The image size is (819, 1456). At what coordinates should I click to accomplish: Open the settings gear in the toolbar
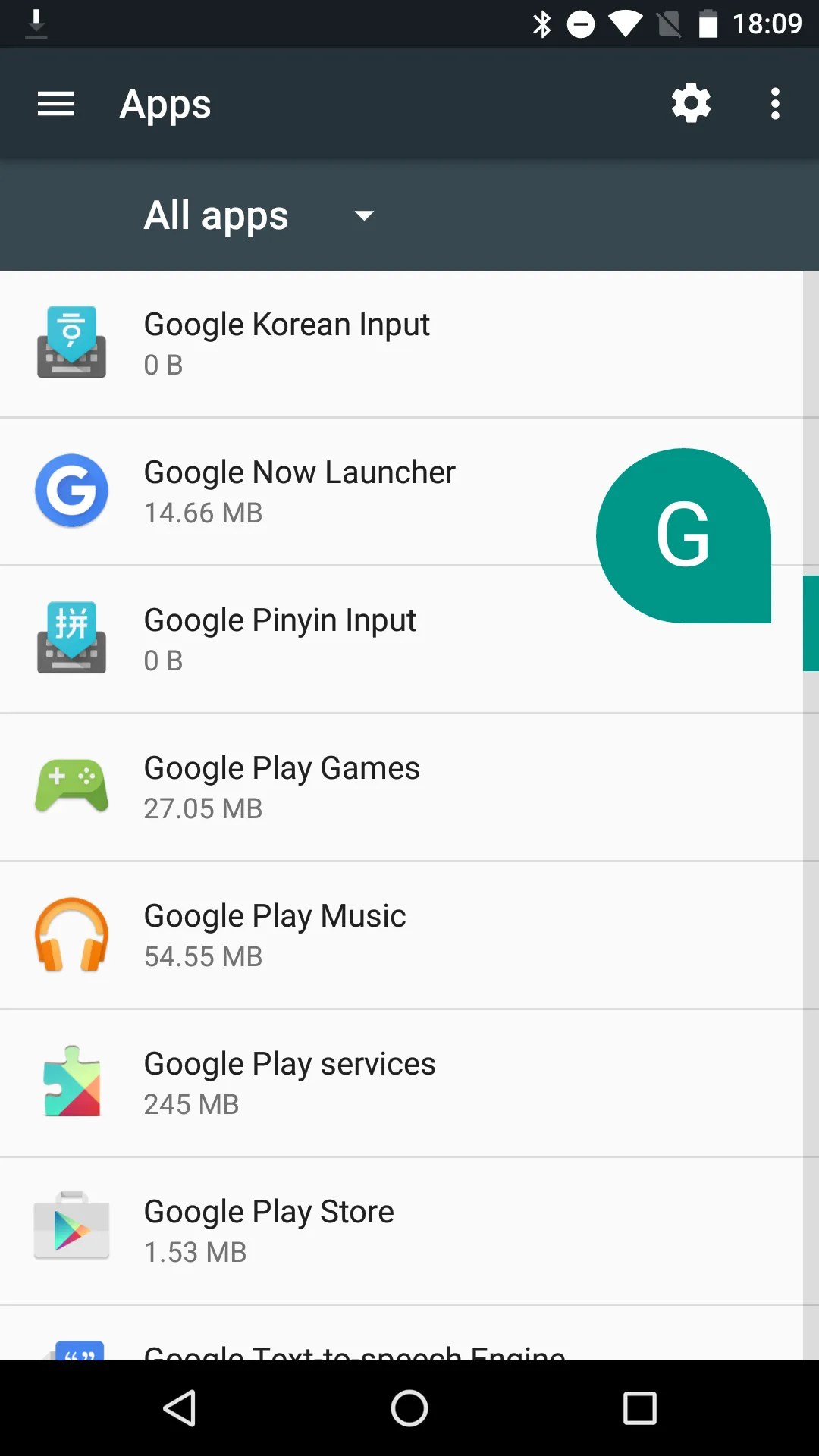click(x=691, y=103)
